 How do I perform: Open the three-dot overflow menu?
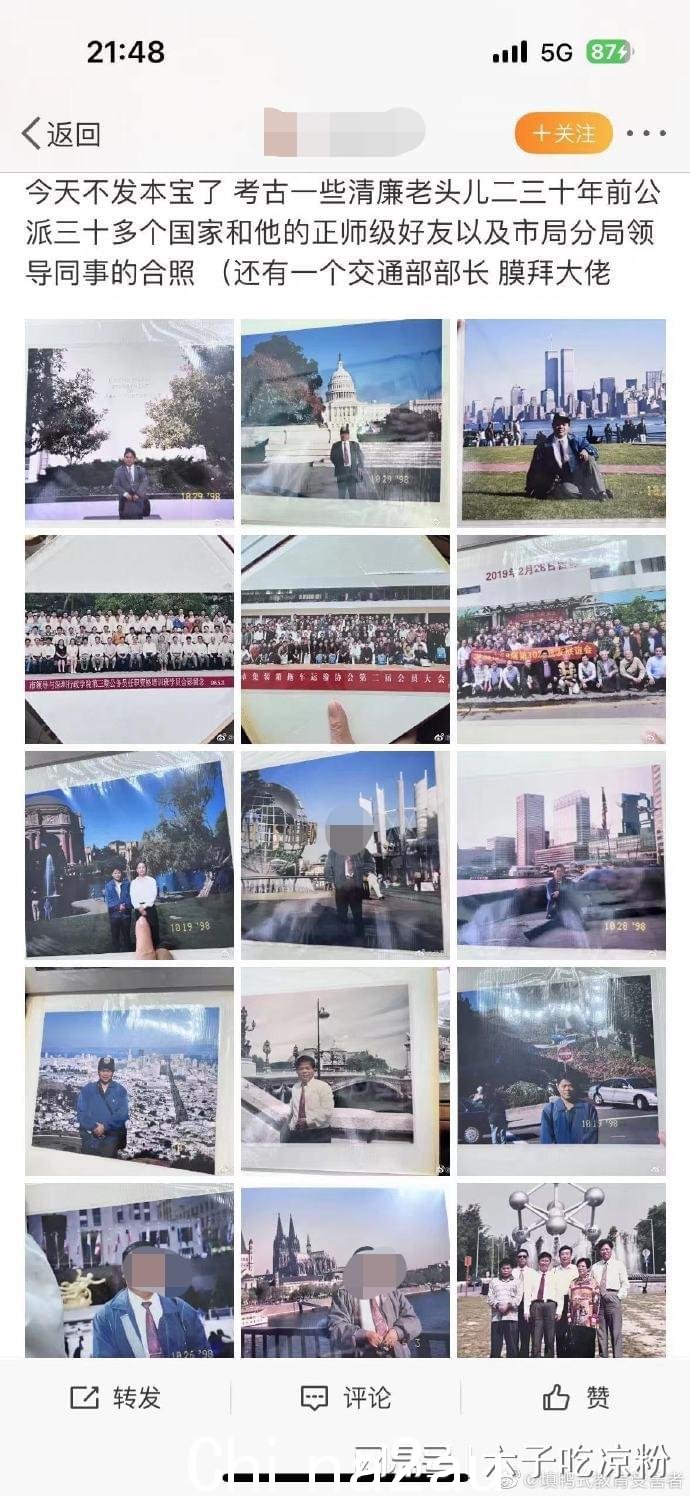coord(646,133)
